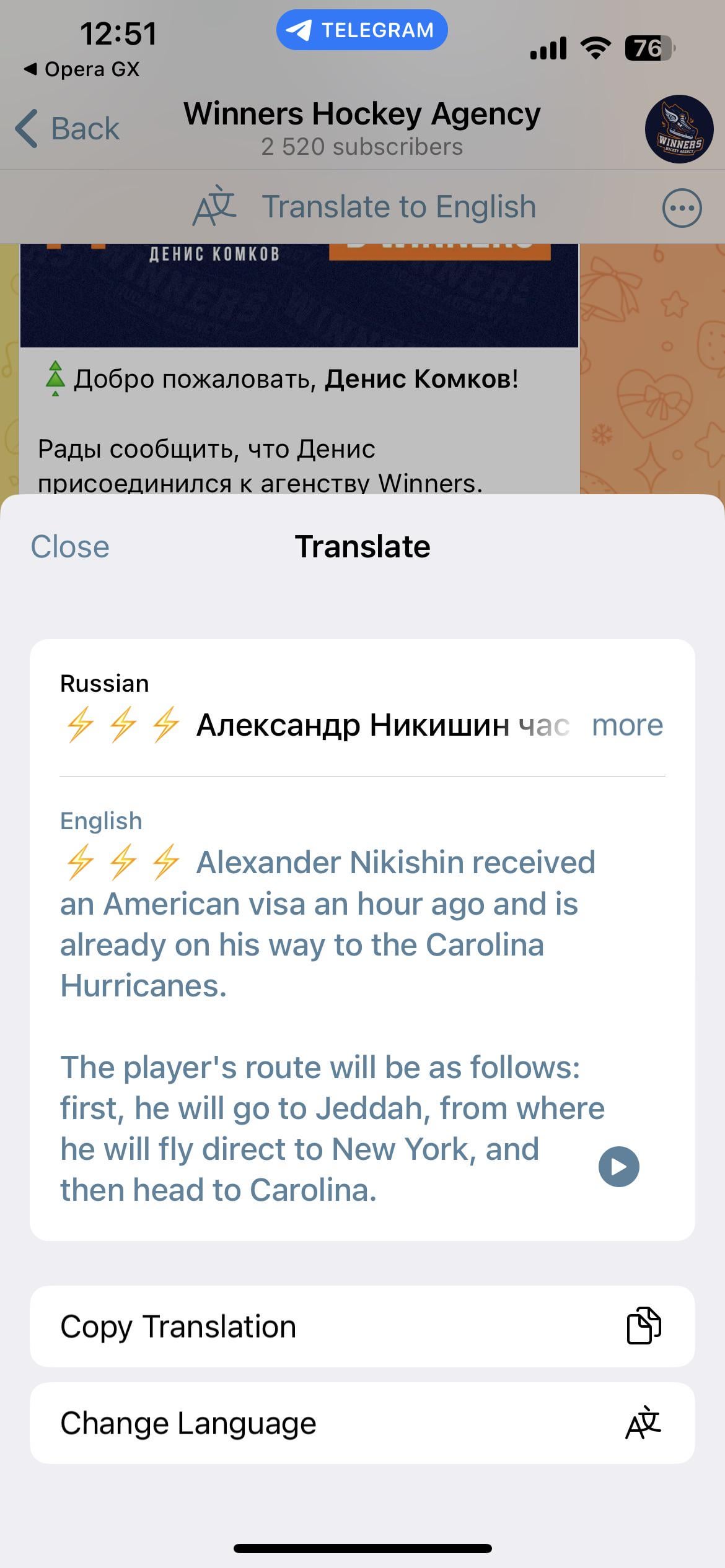This screenshot has height=1568, width=725.
Task: Open translation bar overflow menu
Action: [x=682, y=208]
